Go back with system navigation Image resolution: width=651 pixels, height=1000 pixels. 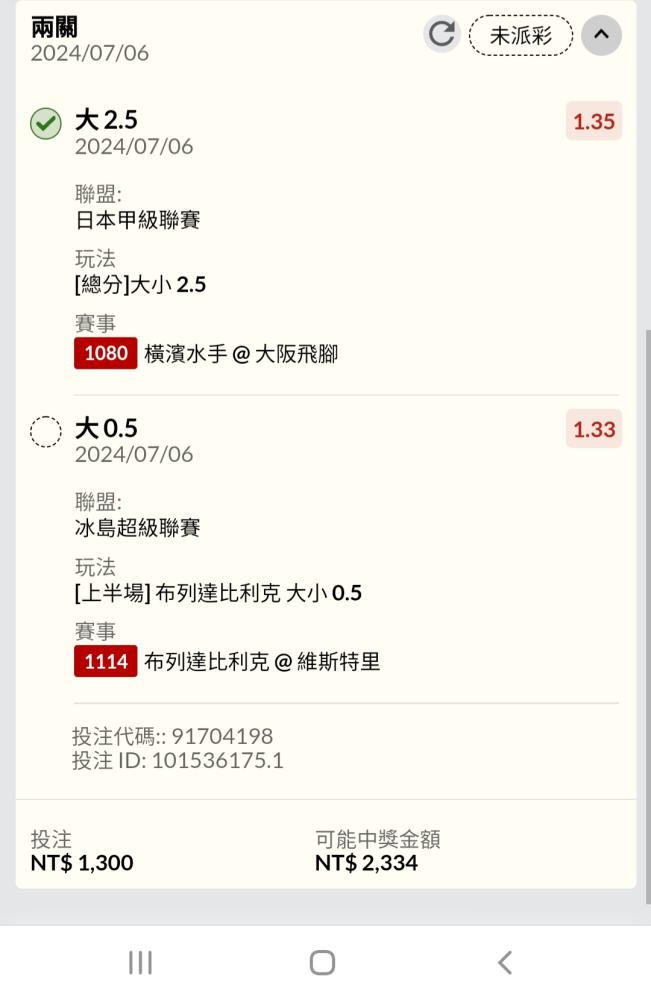pos(504,962)
